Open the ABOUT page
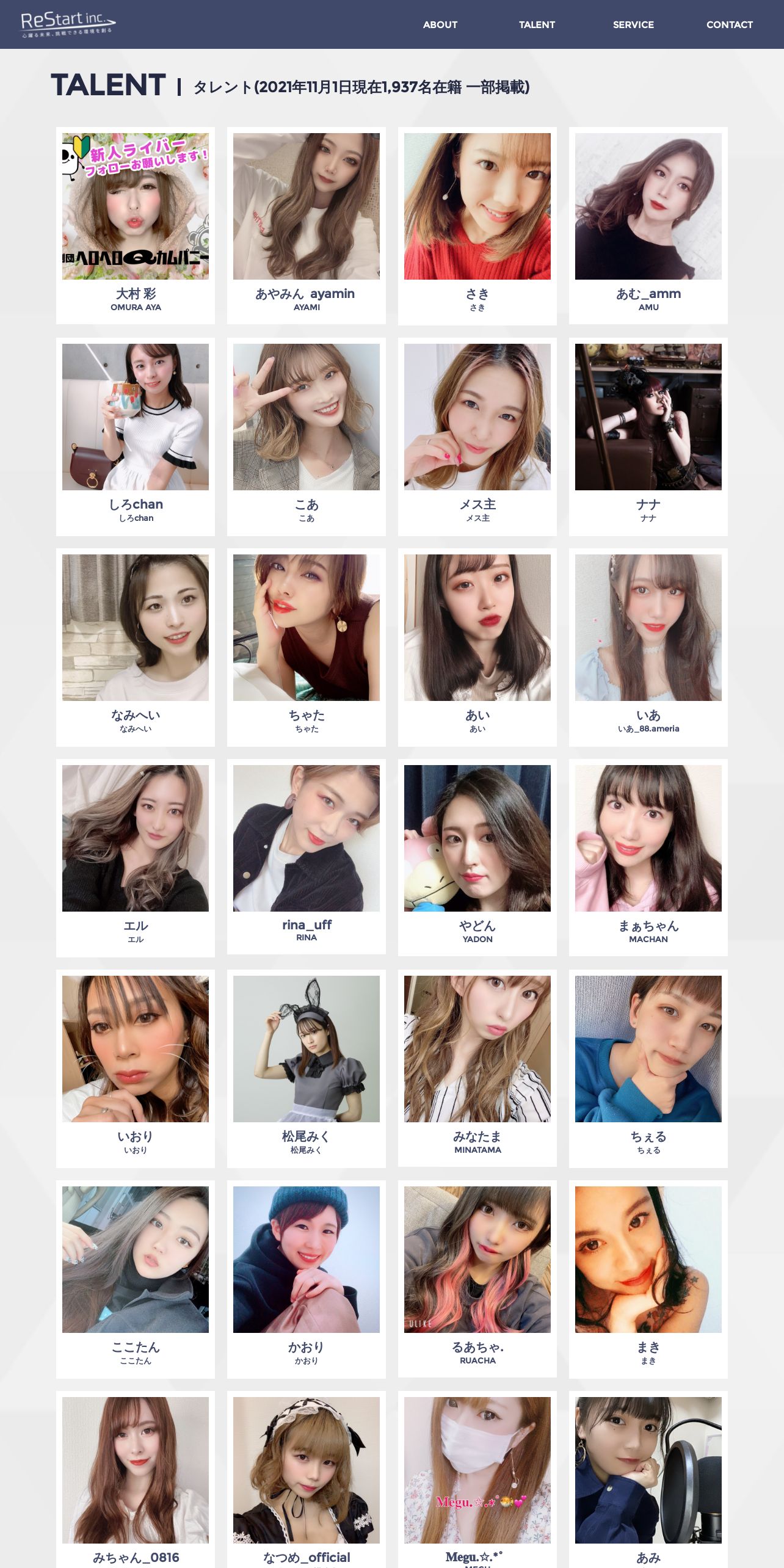784x1568 pixels. click(440, 24)
